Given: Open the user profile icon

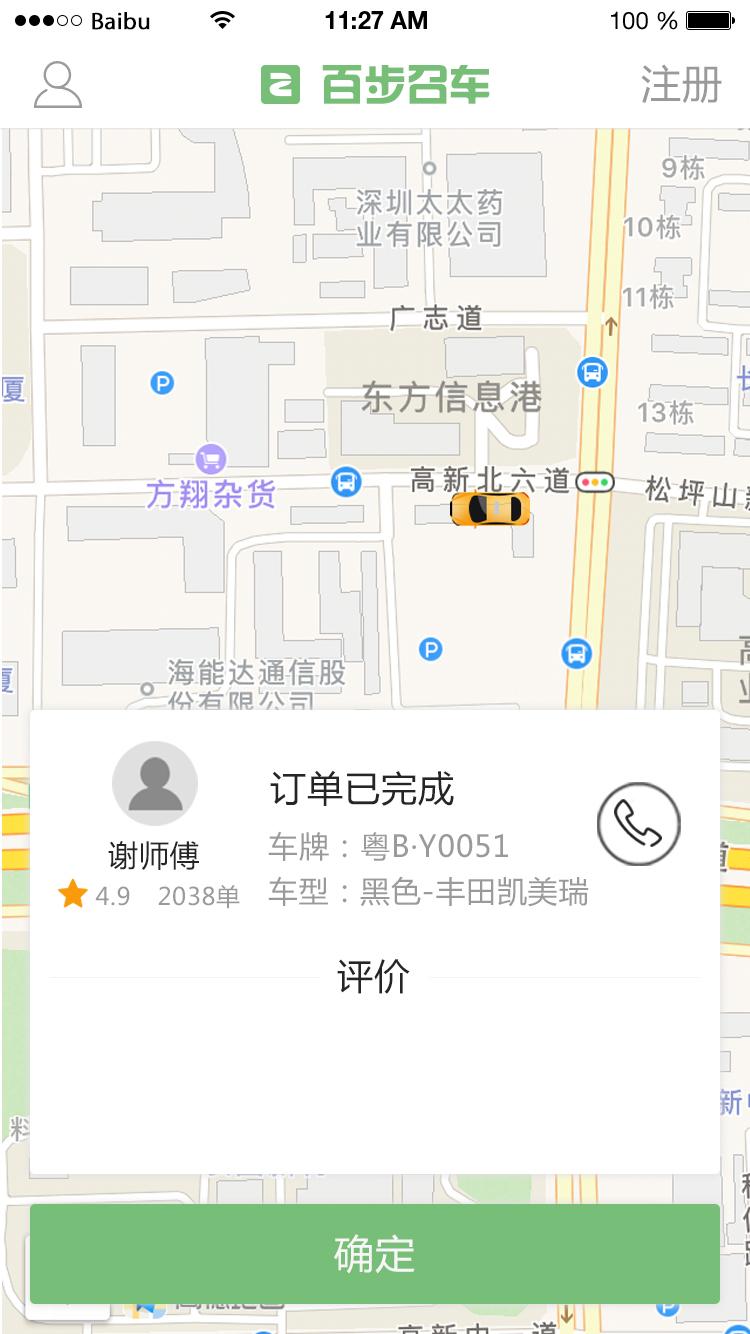Looking at the screenshot, I should click(58, 85).
